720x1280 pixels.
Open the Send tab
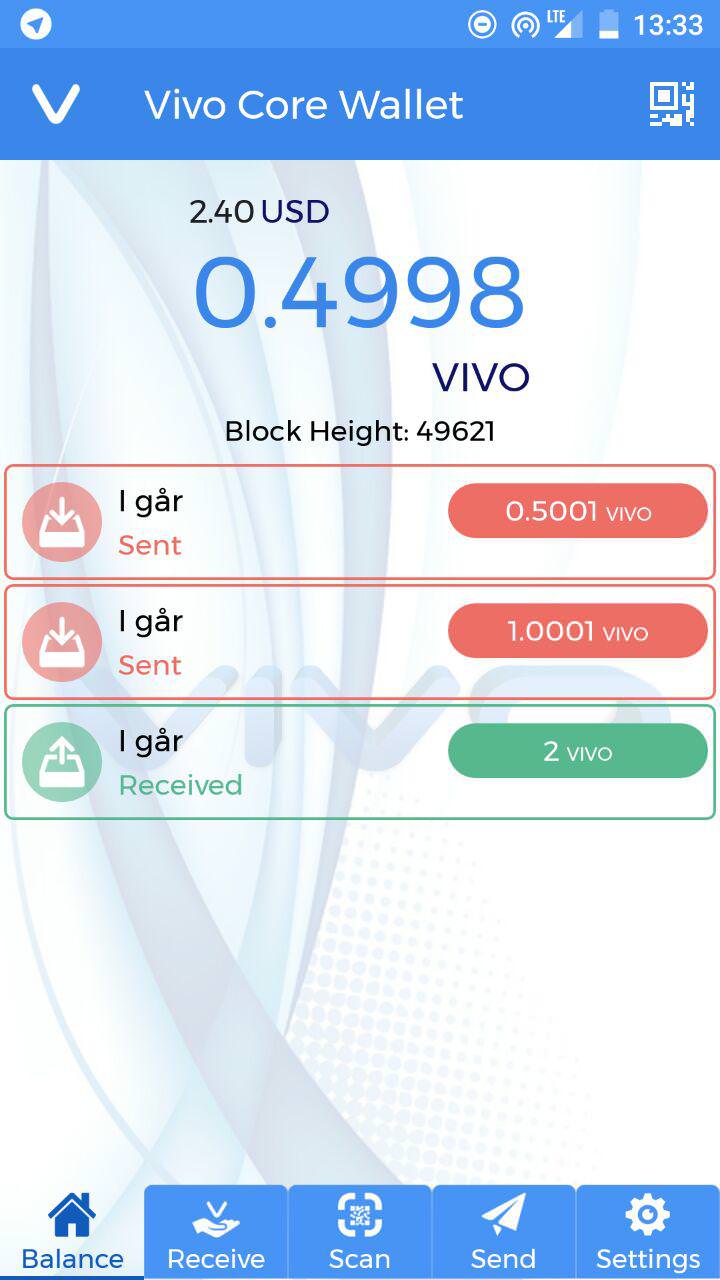click(503, 1232)
